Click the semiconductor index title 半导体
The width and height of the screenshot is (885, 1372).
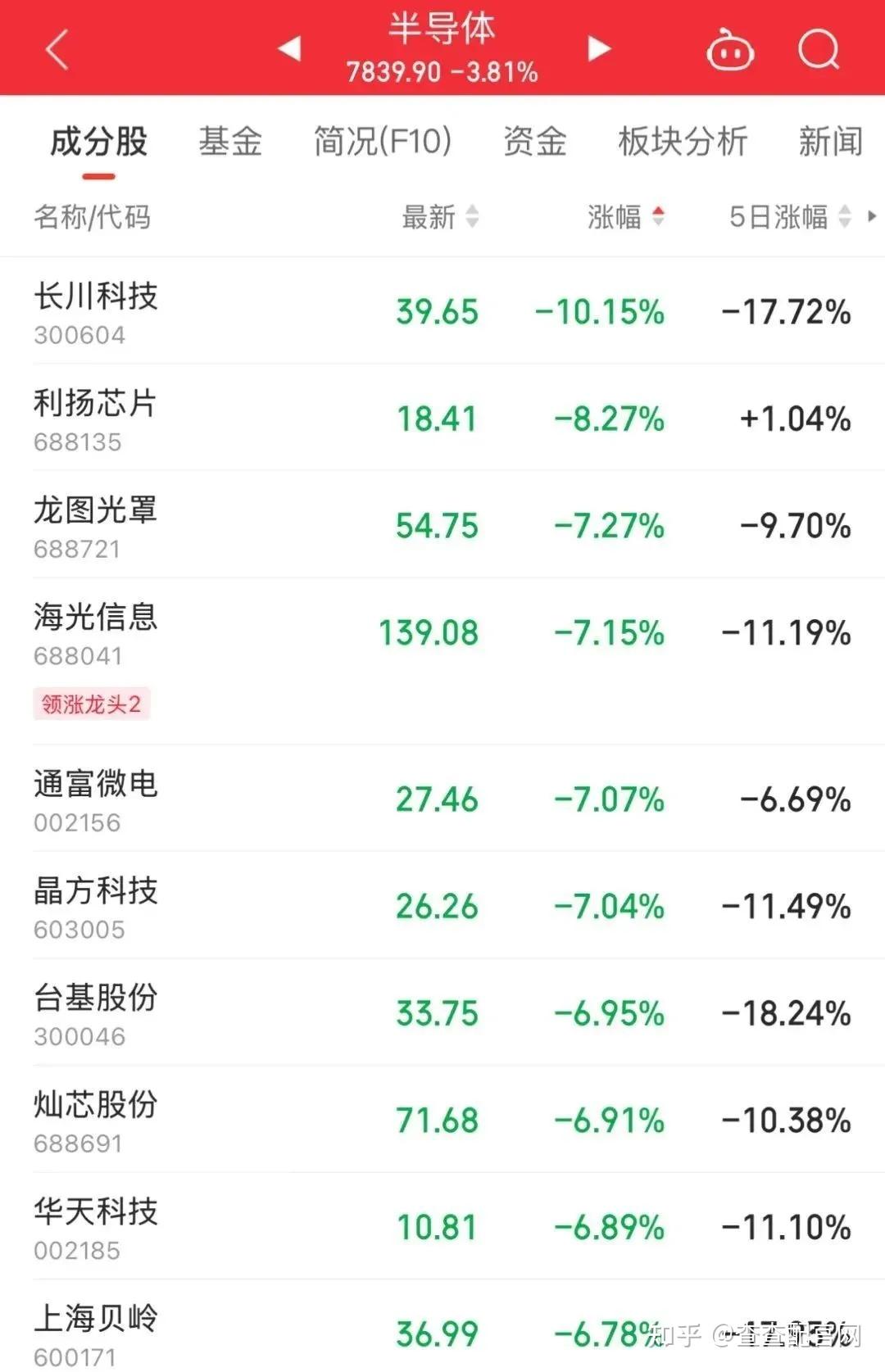442,31
